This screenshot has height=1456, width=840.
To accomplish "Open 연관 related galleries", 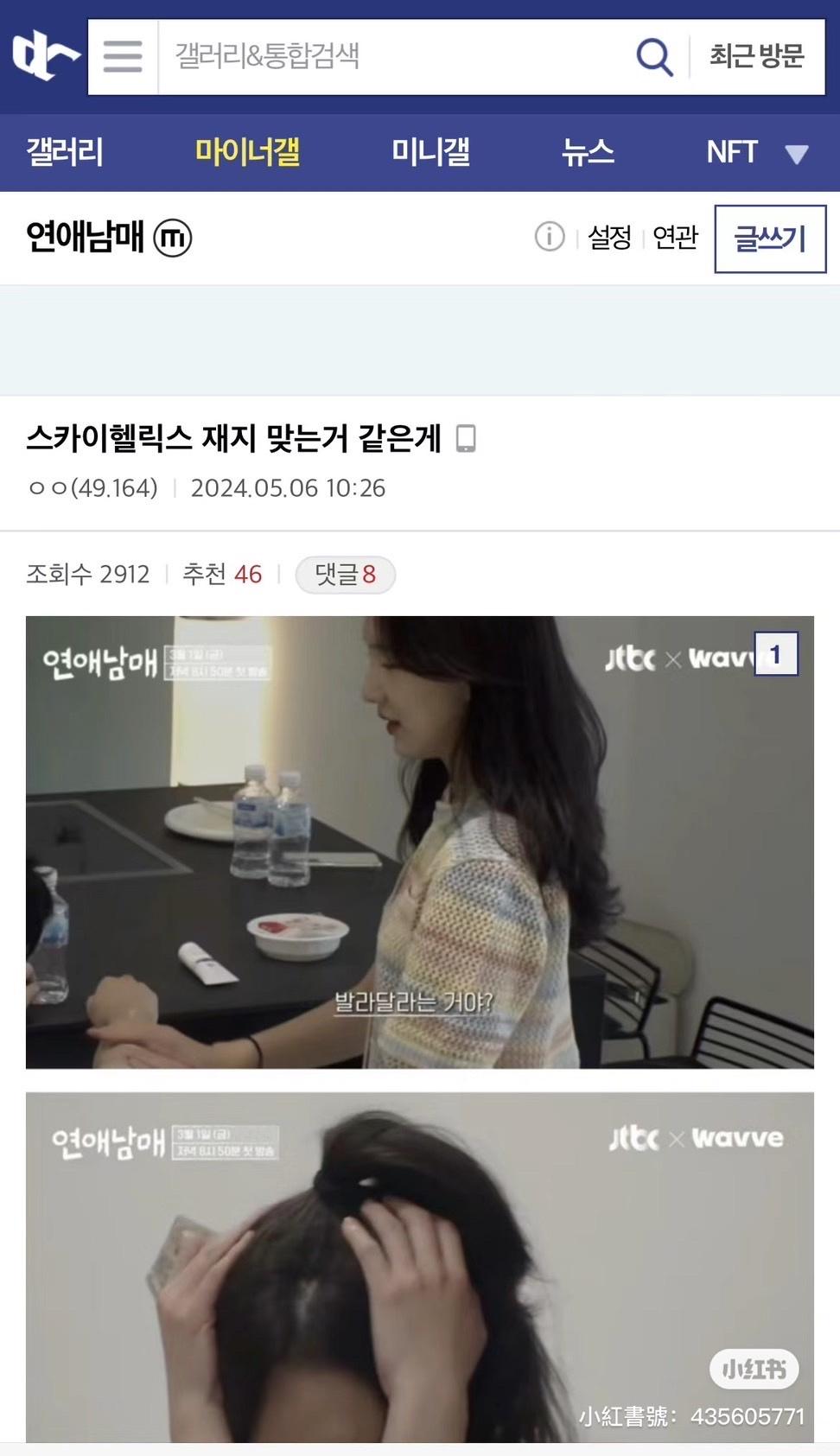I will pyautogui.click(x=675, y=237).
